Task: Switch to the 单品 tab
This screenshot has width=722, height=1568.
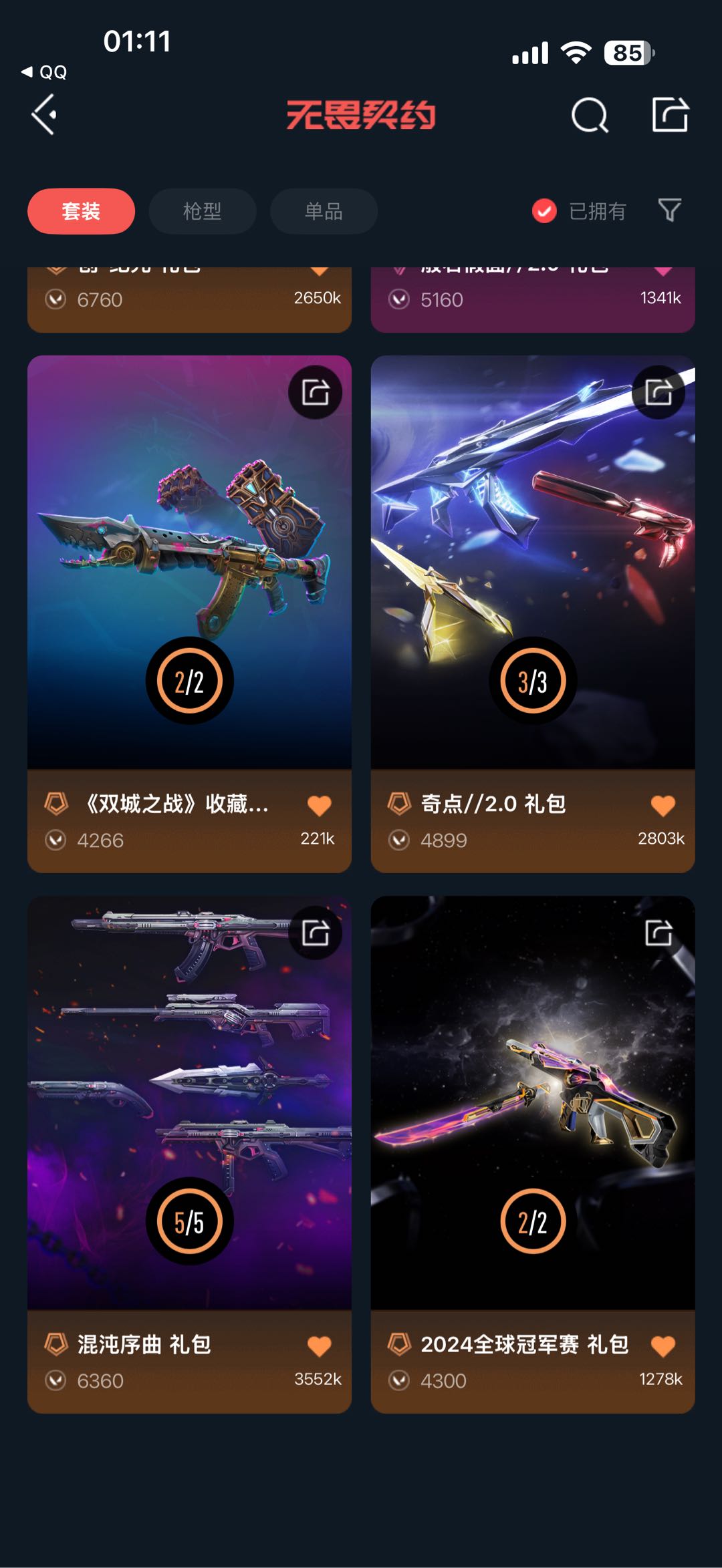Action: [324, 211]
